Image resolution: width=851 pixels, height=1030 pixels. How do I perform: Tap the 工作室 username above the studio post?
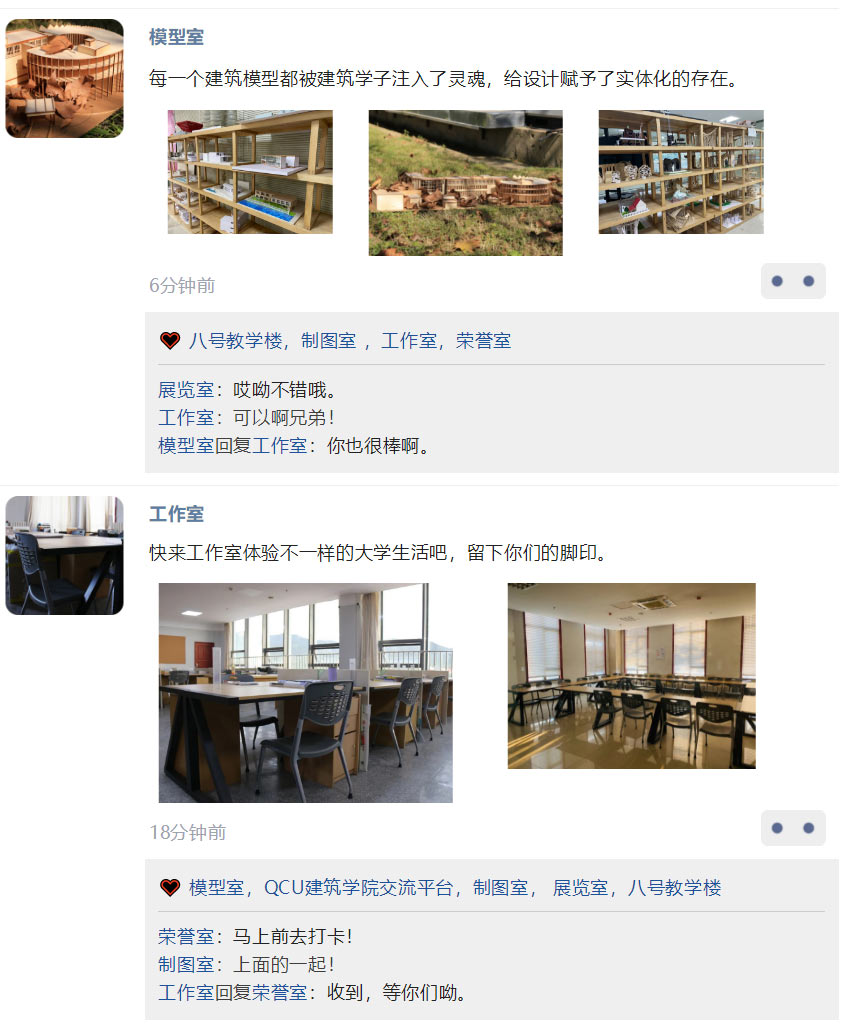click(x=176, y=514)
